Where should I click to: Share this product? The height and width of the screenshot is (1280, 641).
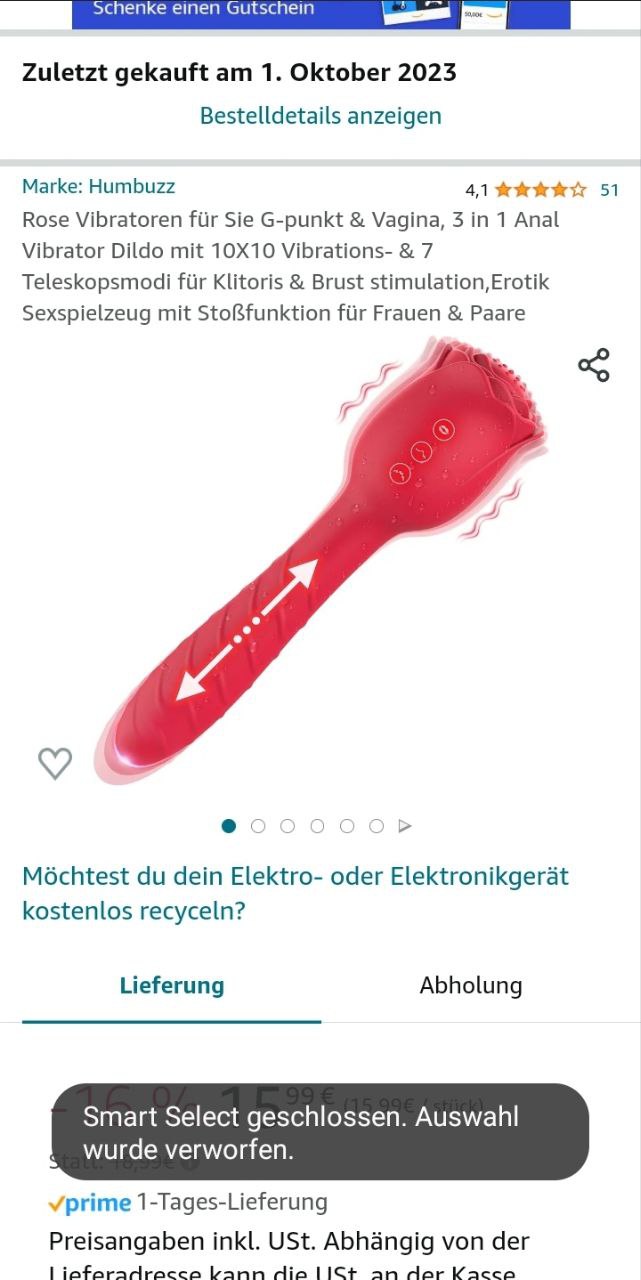click(594, 365)
